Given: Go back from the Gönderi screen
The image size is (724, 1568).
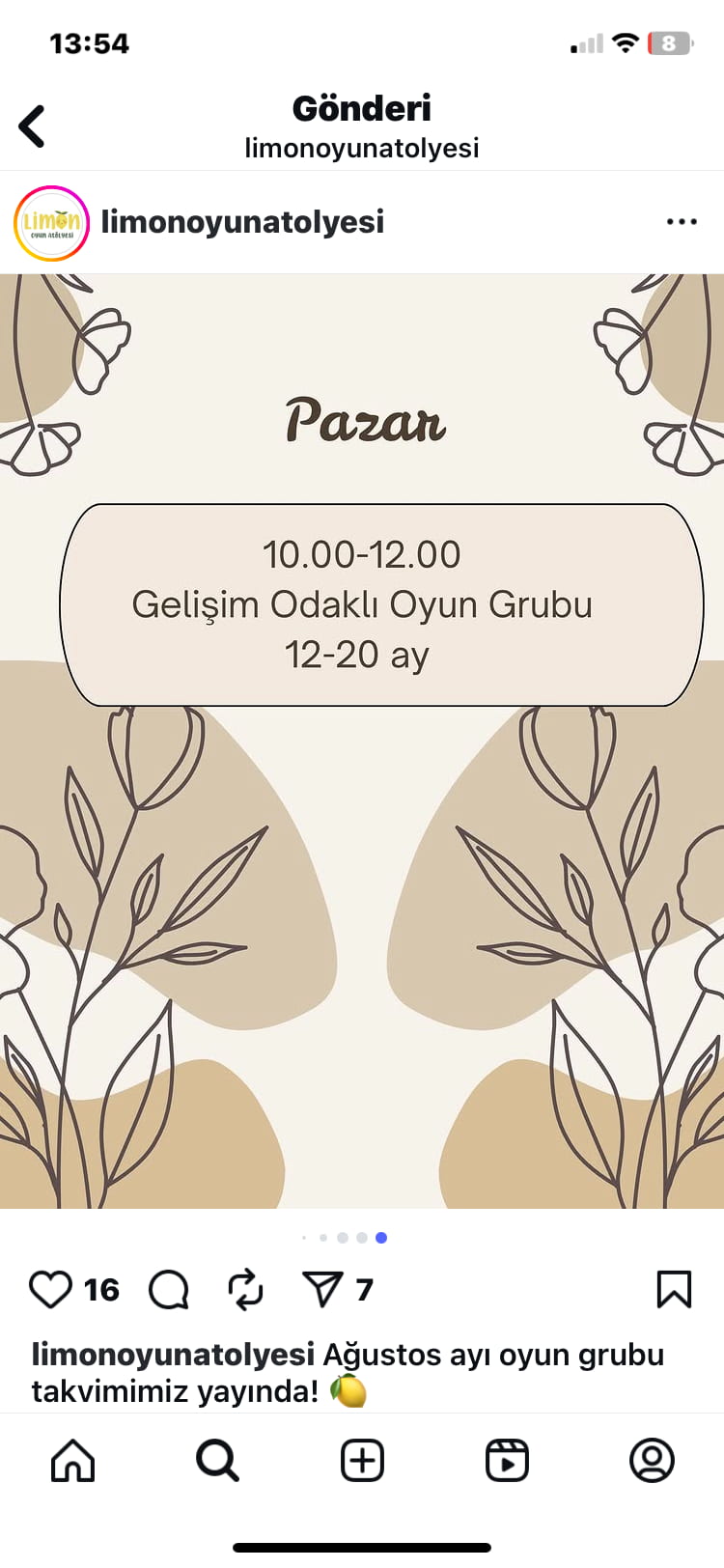Looking at the screenshot, I should pyautogui.click(x=33, y=126).
